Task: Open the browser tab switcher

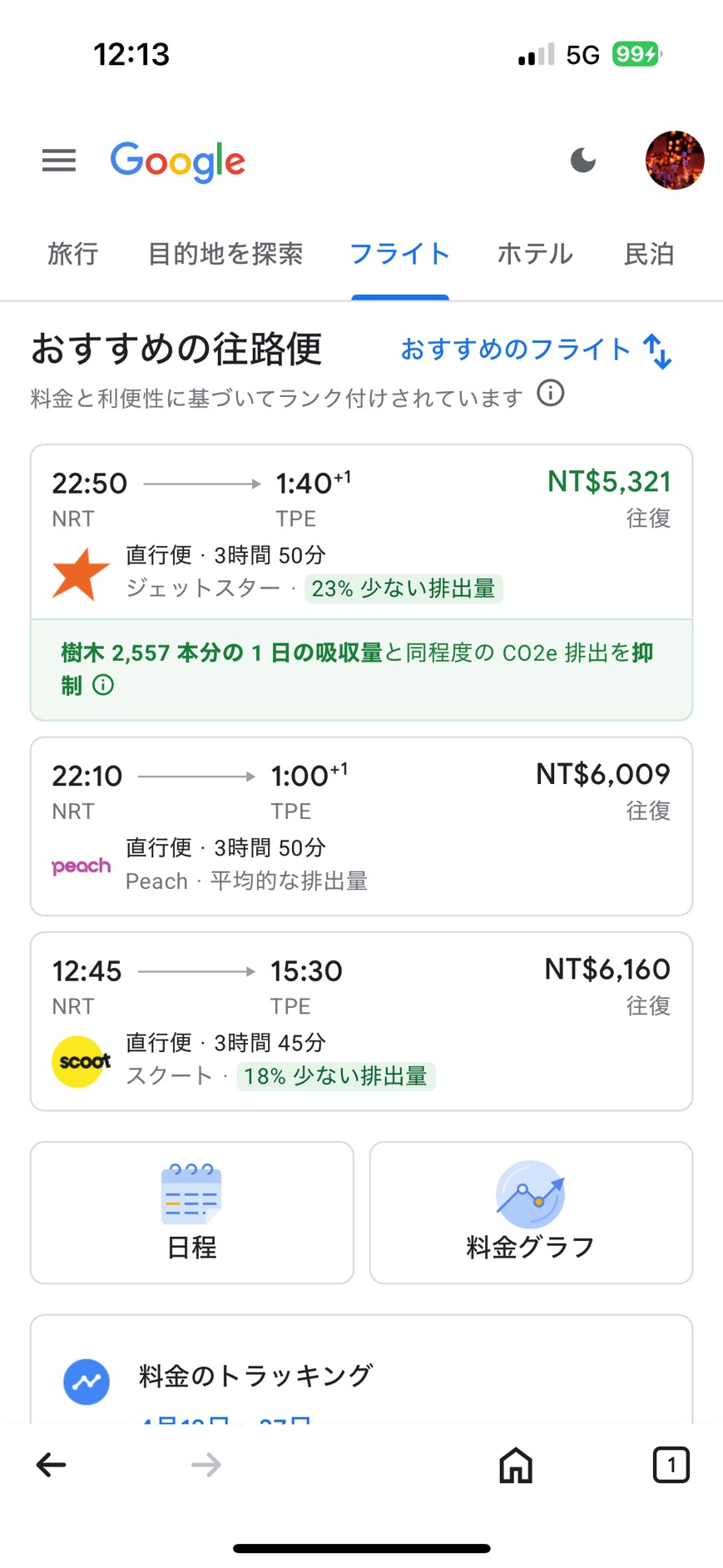Action: click(x=671, y=1465)
